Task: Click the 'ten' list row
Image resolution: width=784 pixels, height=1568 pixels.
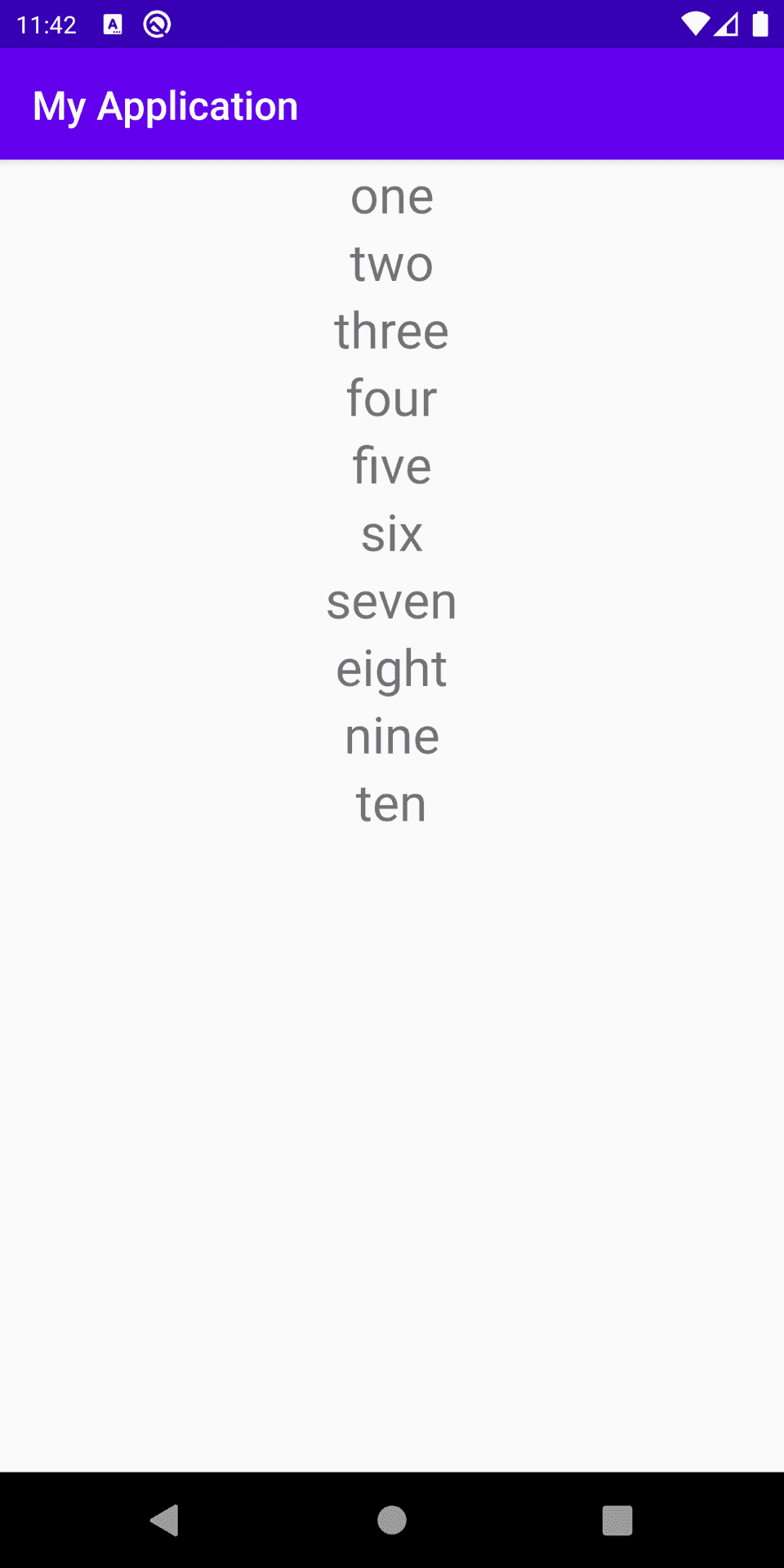Action: pyautogui.click(x=392, y=803)
